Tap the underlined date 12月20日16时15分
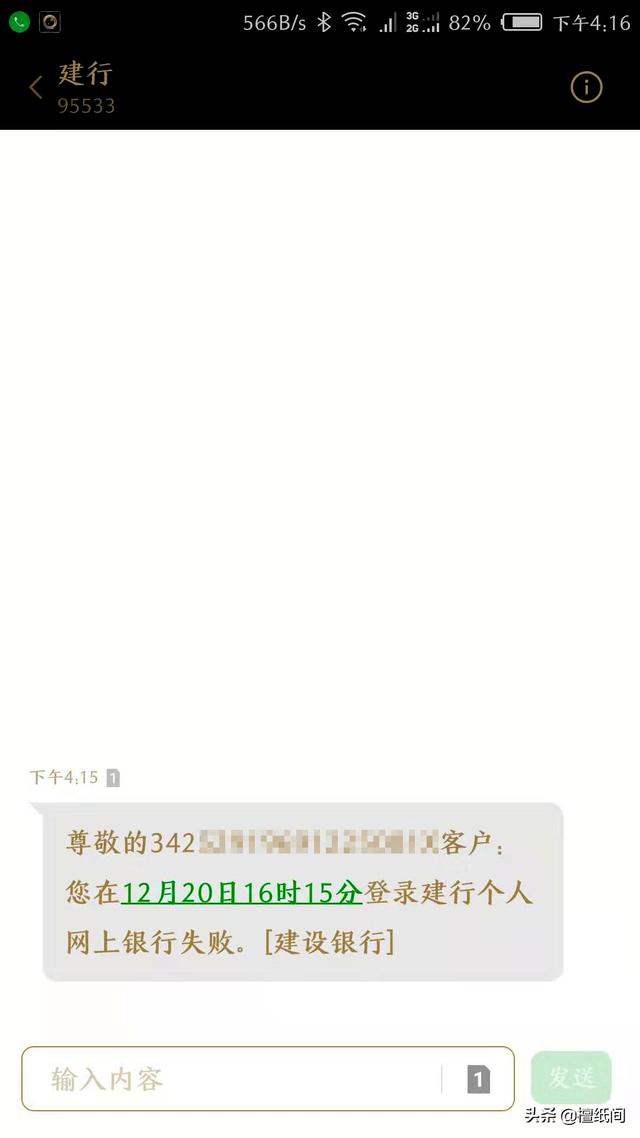 pyautogui.click(x=241, y=892)
